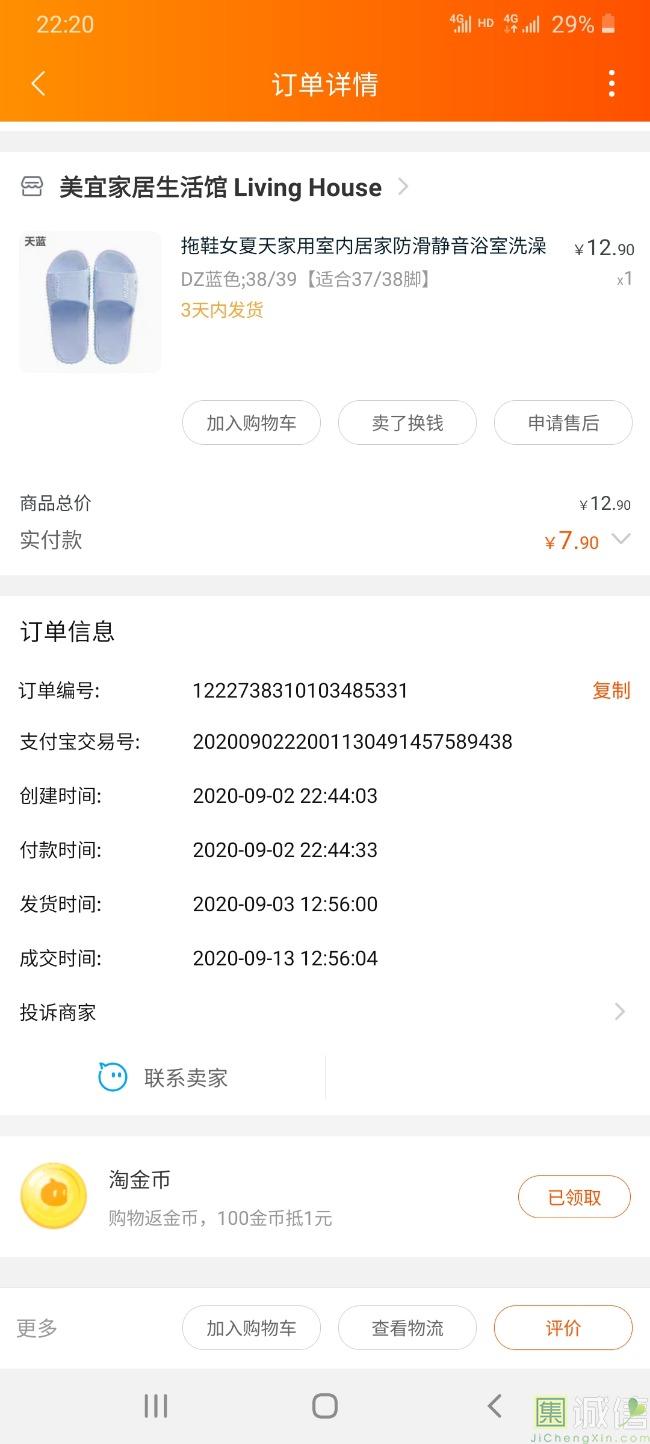Tap 评价 to review this order
This screenshot has width=650, height=1444.
(x=563, y=1328)
